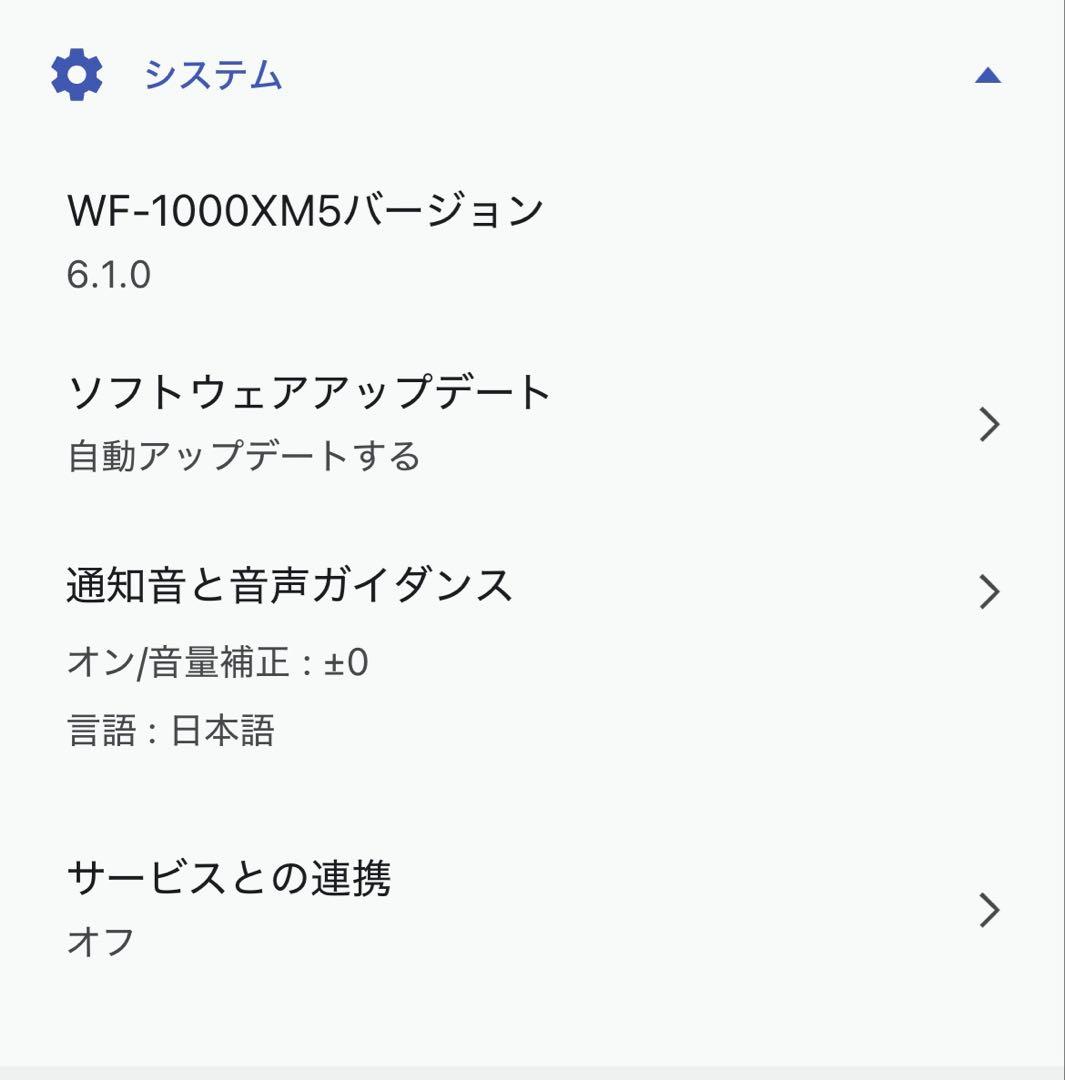Click the 言語：日本語 language setting text
The image size is (1065, 1080).
pyautogui.click(x=170, y=730)
